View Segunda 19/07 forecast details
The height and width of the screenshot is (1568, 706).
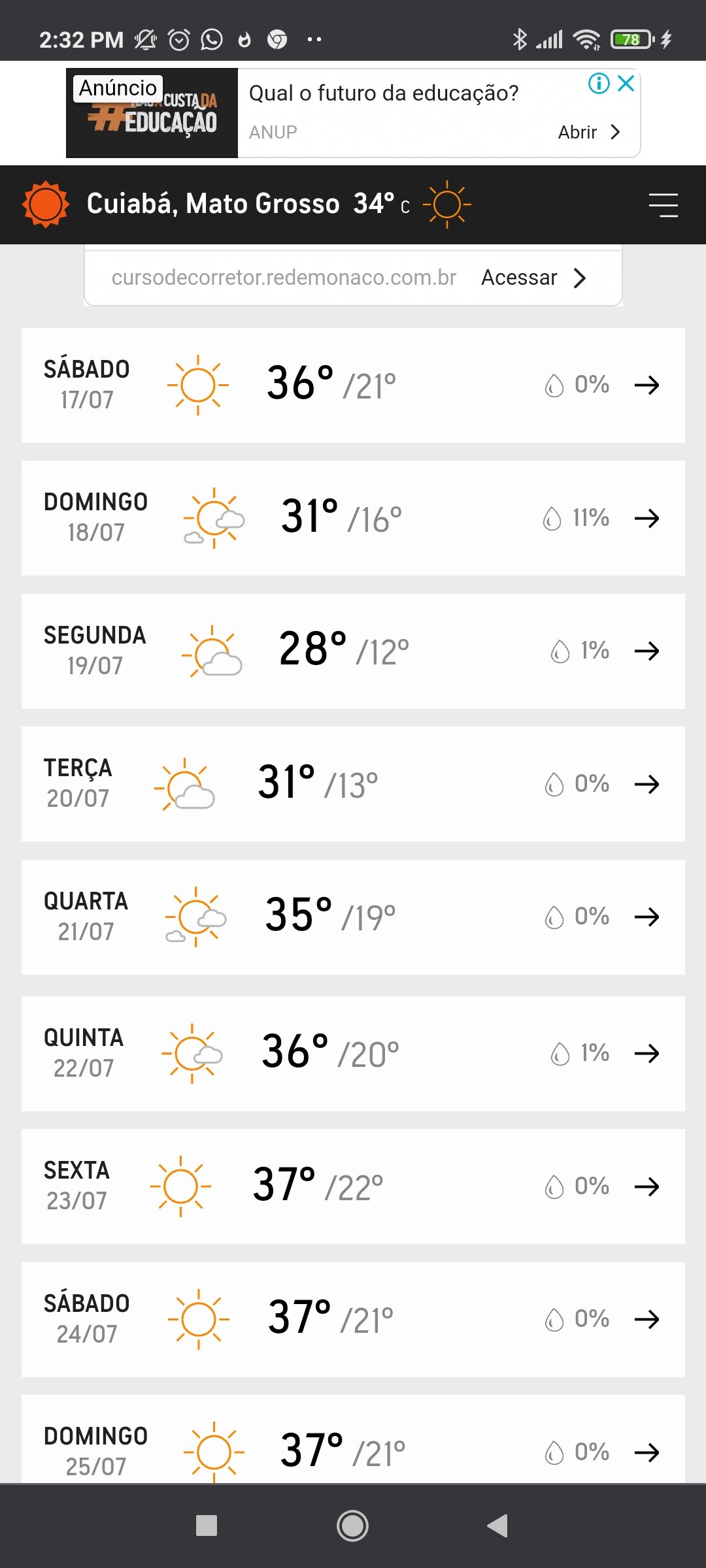353,651
